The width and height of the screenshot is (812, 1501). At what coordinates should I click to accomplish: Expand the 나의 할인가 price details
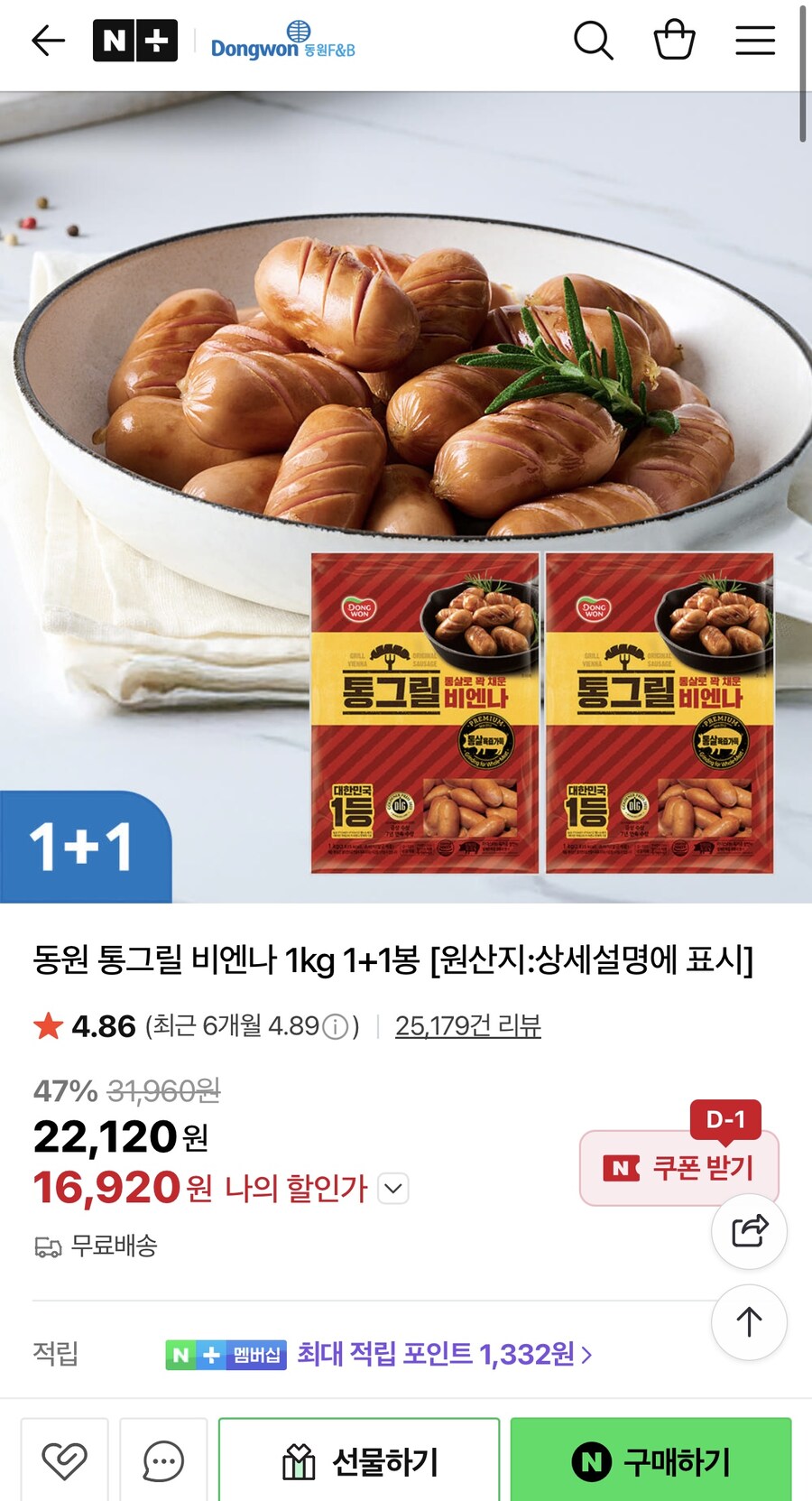point(392,1190)
